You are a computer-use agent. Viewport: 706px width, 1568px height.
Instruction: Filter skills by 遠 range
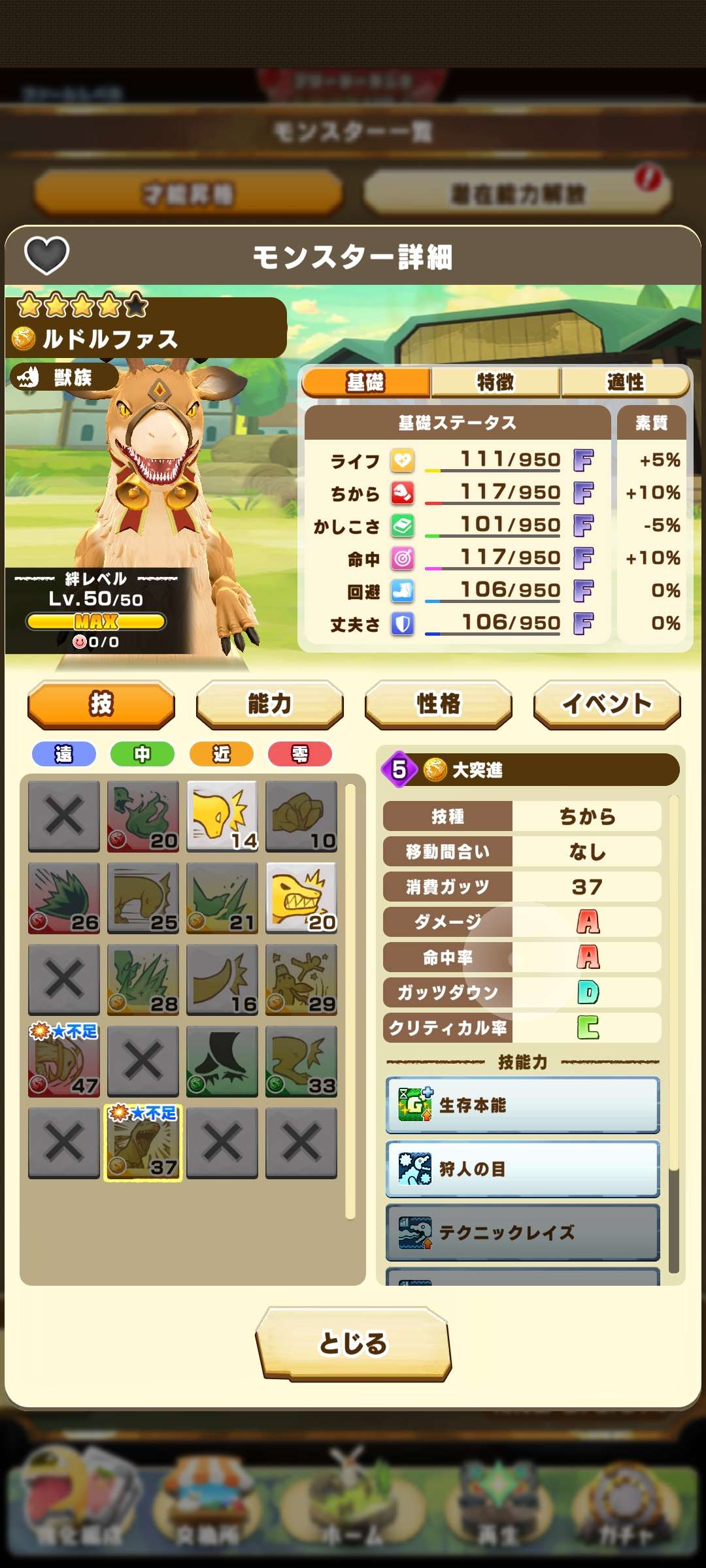point(63,754)
